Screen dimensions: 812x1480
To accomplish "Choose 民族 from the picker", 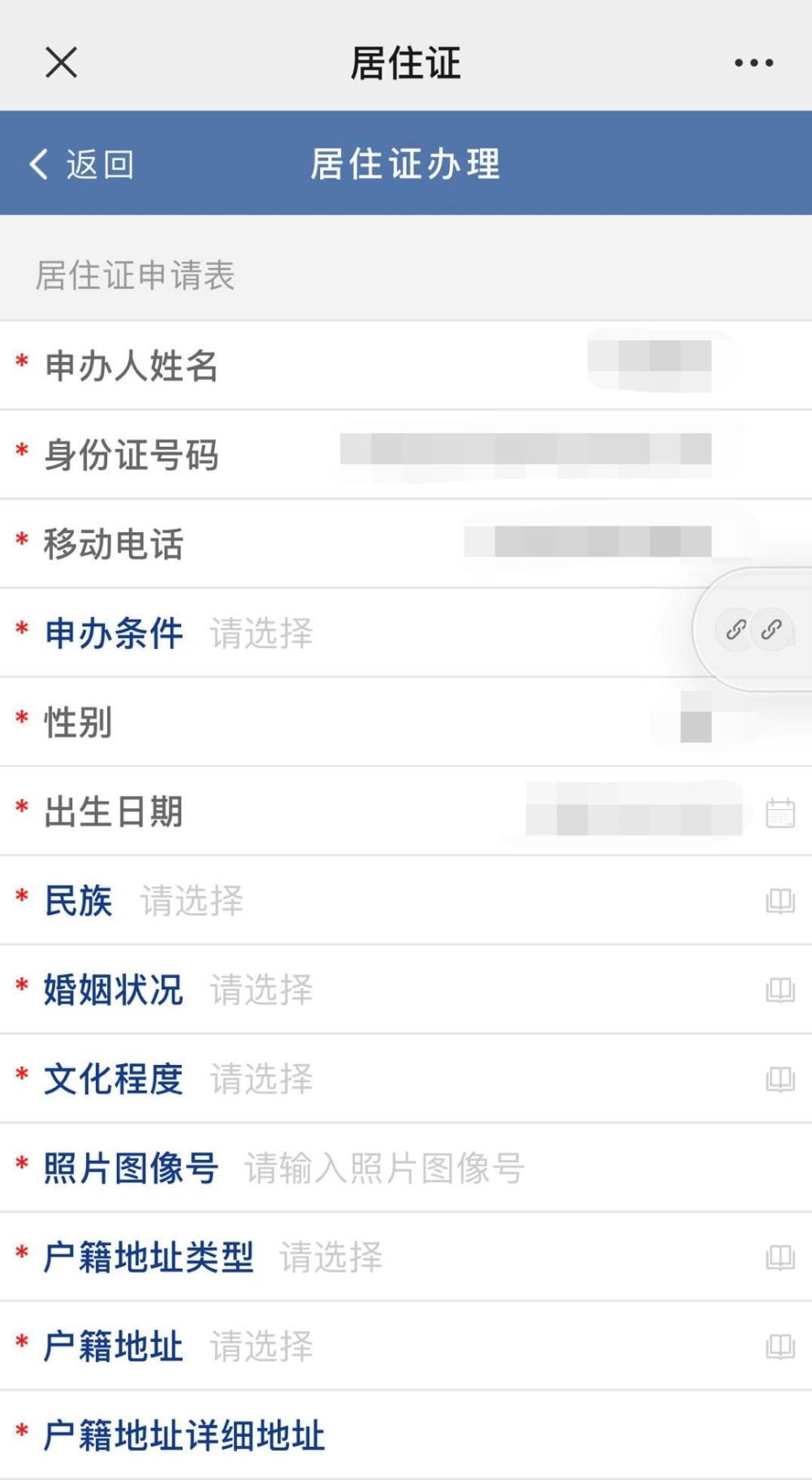I will [x=192, y=900].
